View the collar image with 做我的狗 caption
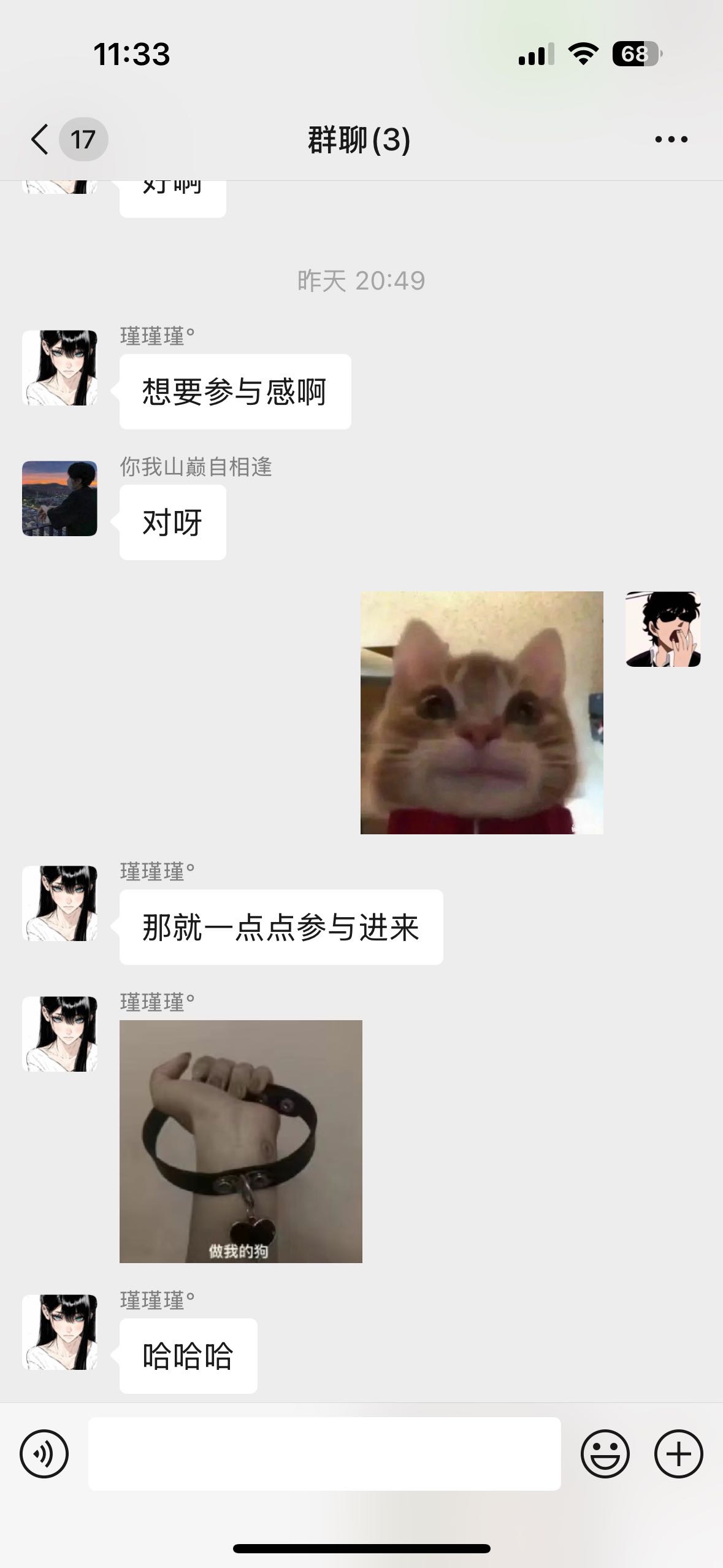This screenshot has height=1568, width=723. [x=240, y=1141]
